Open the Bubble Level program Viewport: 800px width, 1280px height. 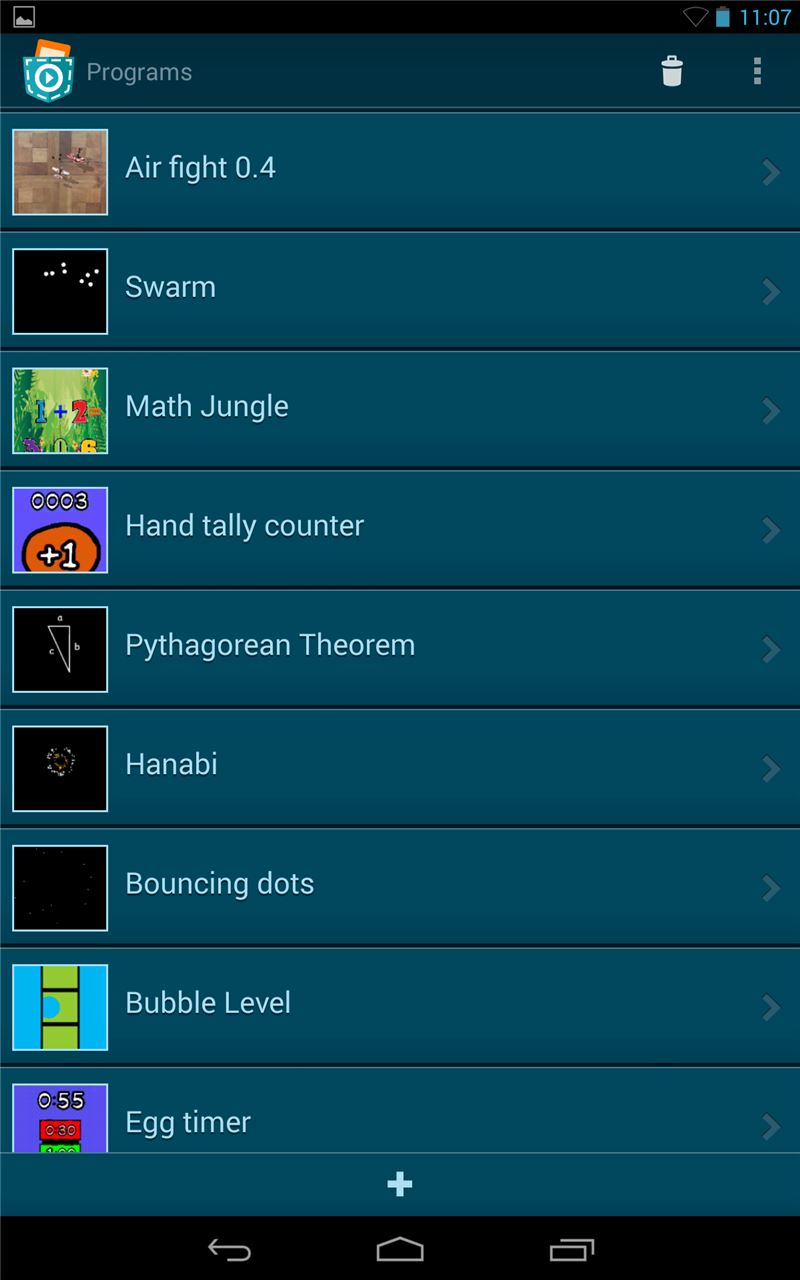(400, 1006)
